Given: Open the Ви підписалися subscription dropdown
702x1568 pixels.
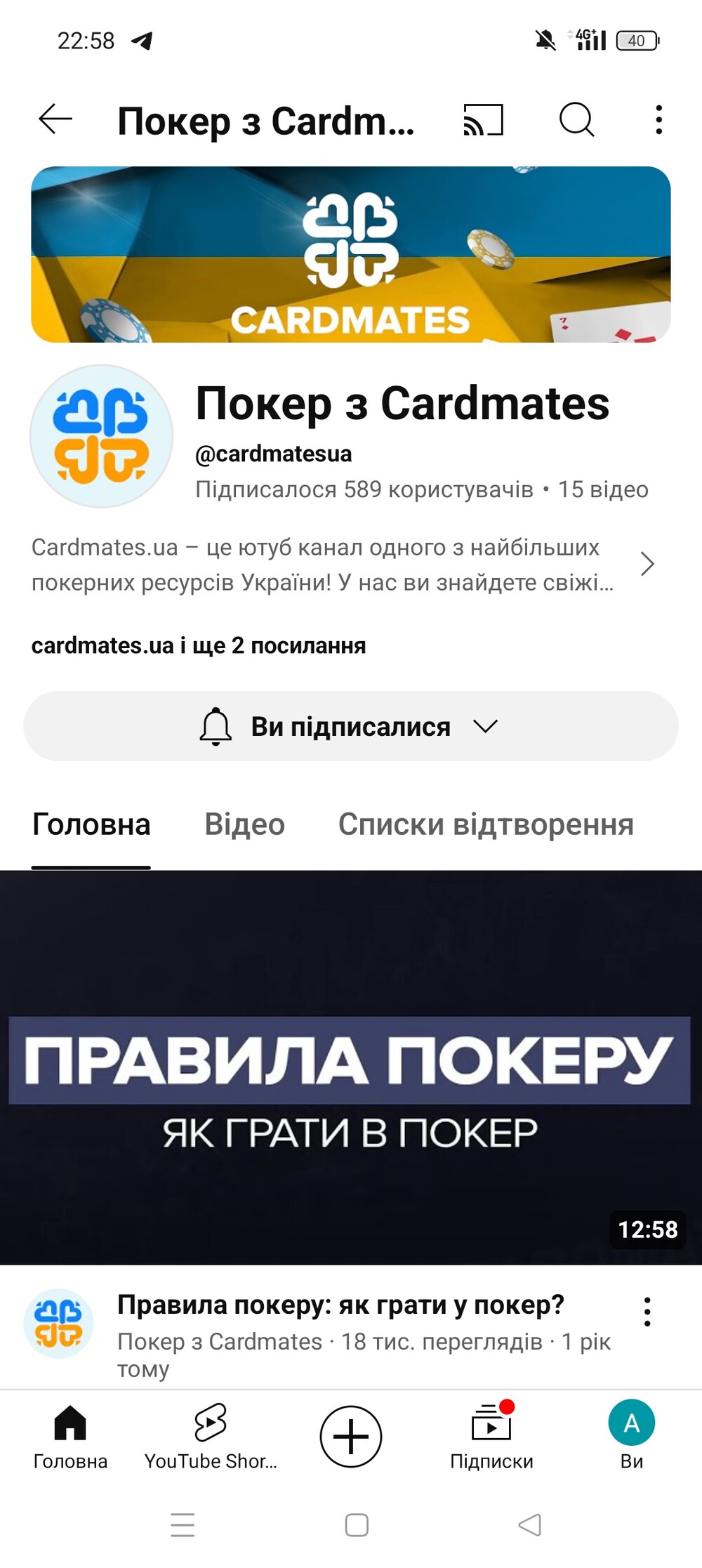Looking at the screenshot, I should tap(351, 726).
